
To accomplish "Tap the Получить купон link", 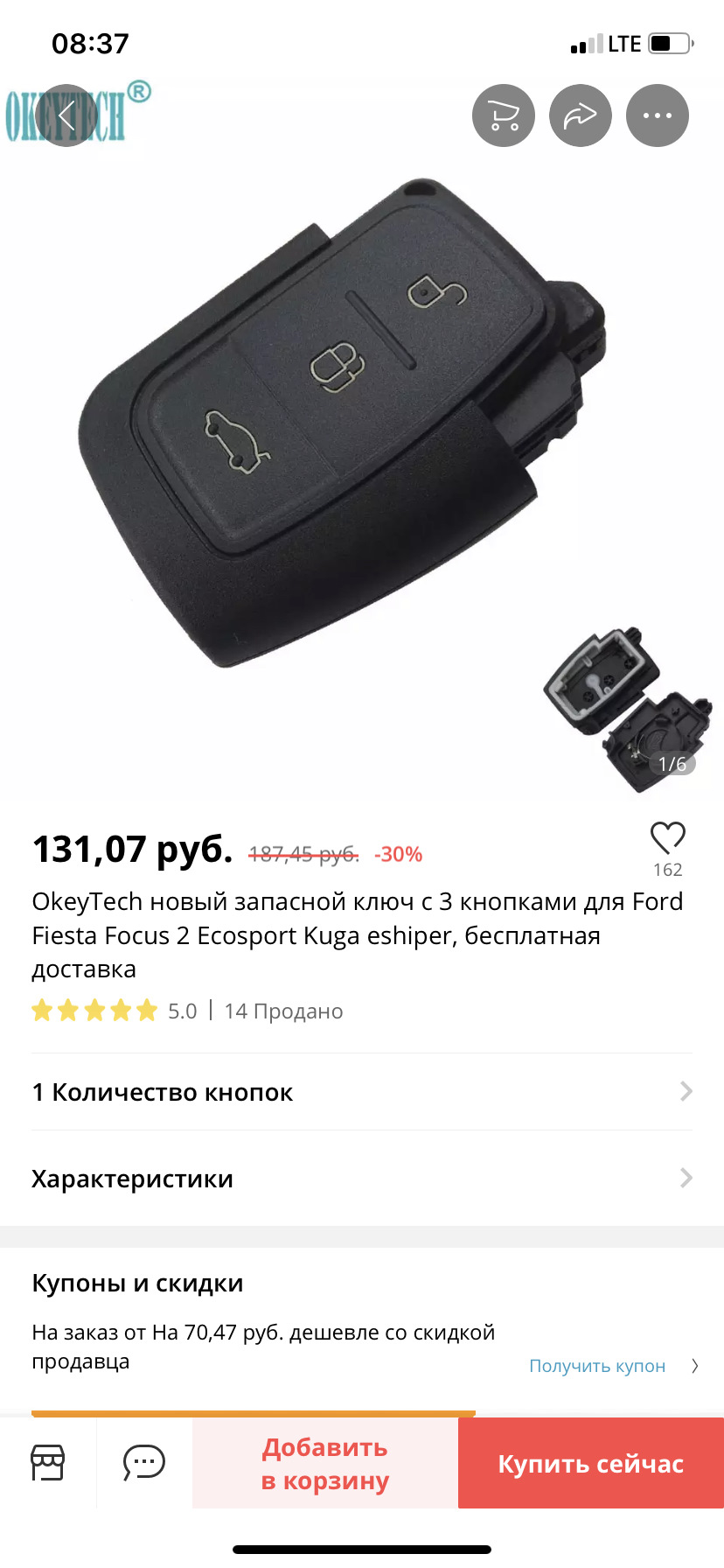I will (597, 1366).
